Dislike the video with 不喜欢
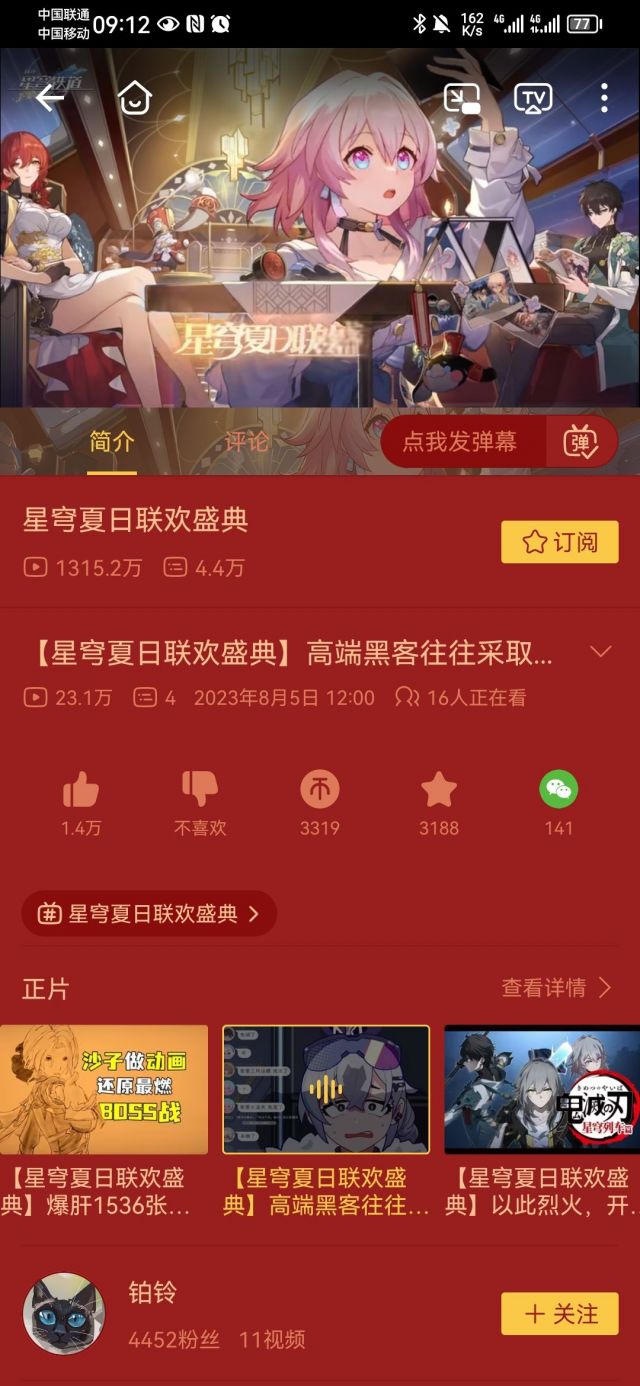Image resolution: width=640 pixels, height=1386 pixels. coord(200,790)
